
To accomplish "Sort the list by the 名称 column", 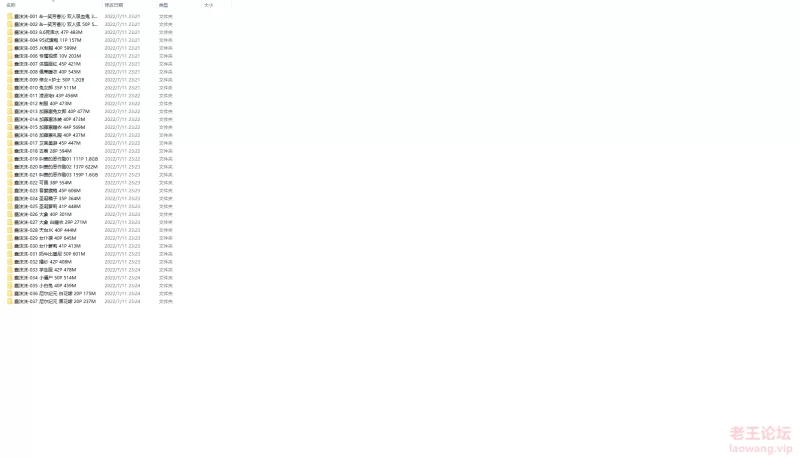I will (x=11, y=5).
